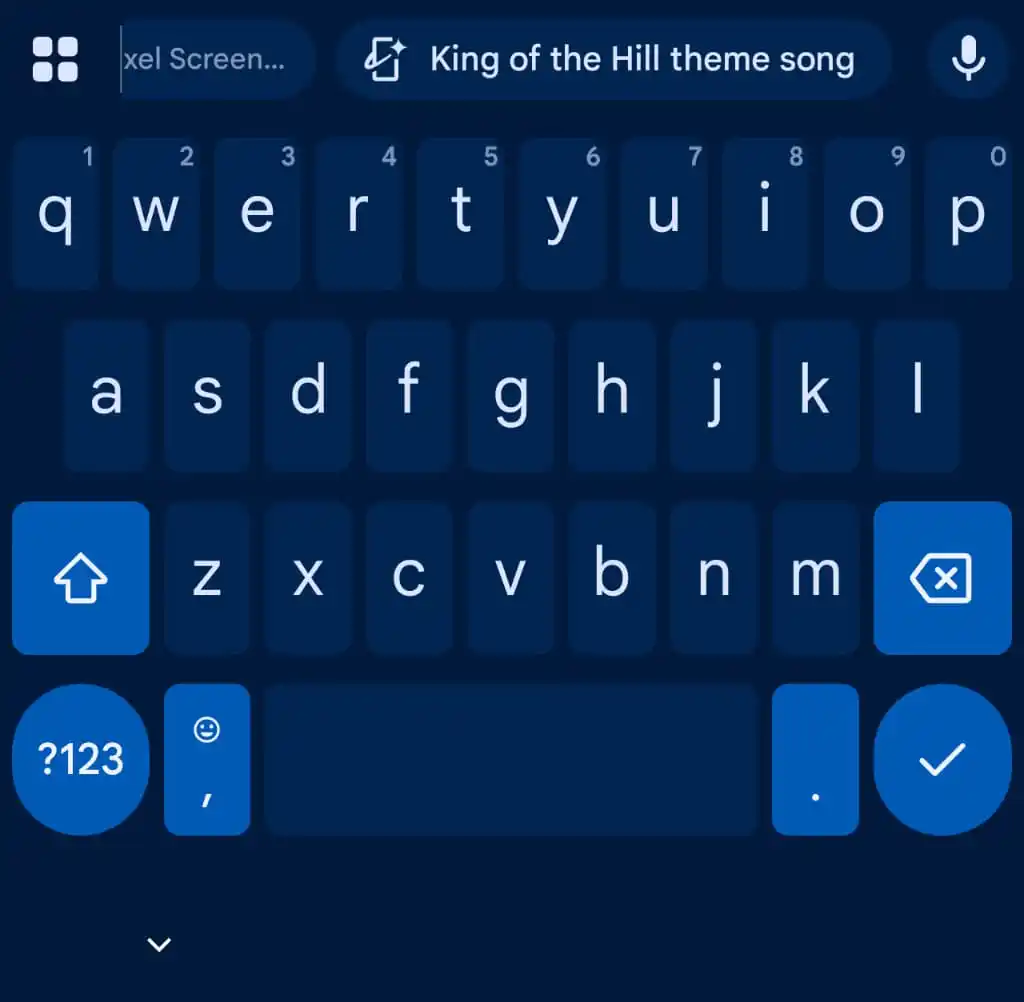
Task: Start voice typing with the microphone
Action: point(967,59)
